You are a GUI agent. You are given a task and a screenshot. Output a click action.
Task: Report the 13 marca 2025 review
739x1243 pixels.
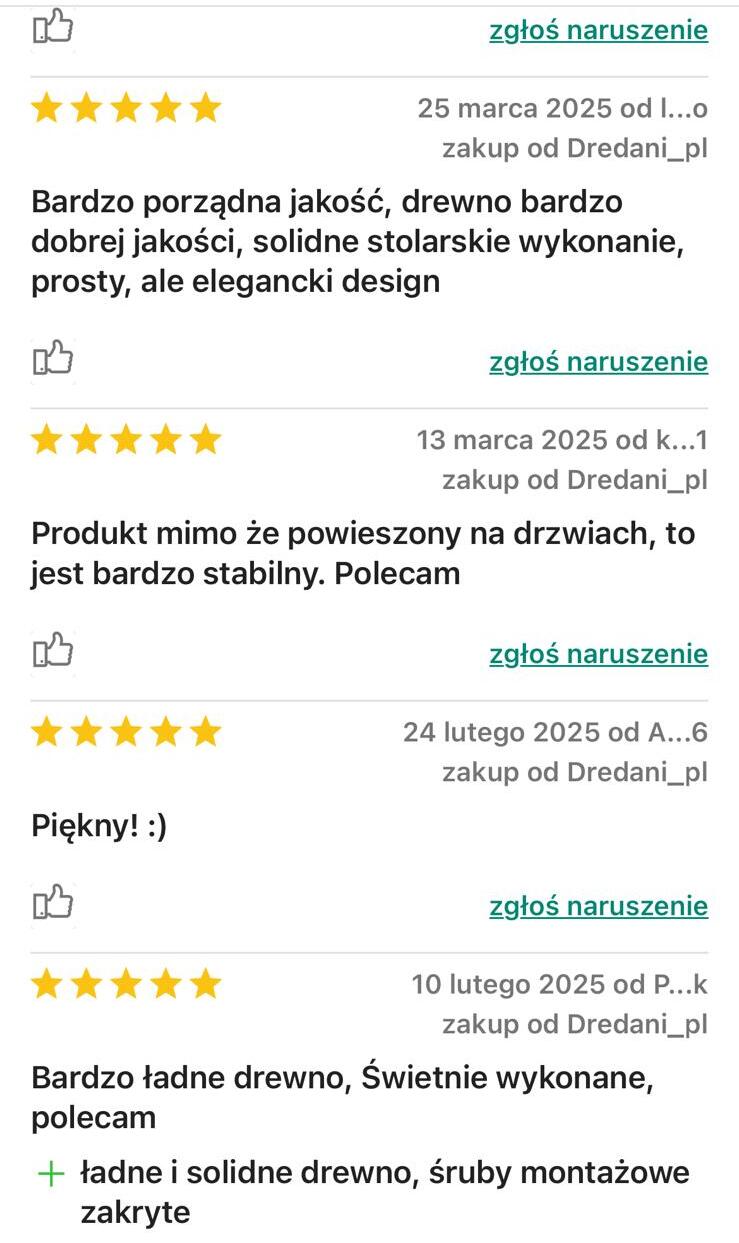point(598,655)
